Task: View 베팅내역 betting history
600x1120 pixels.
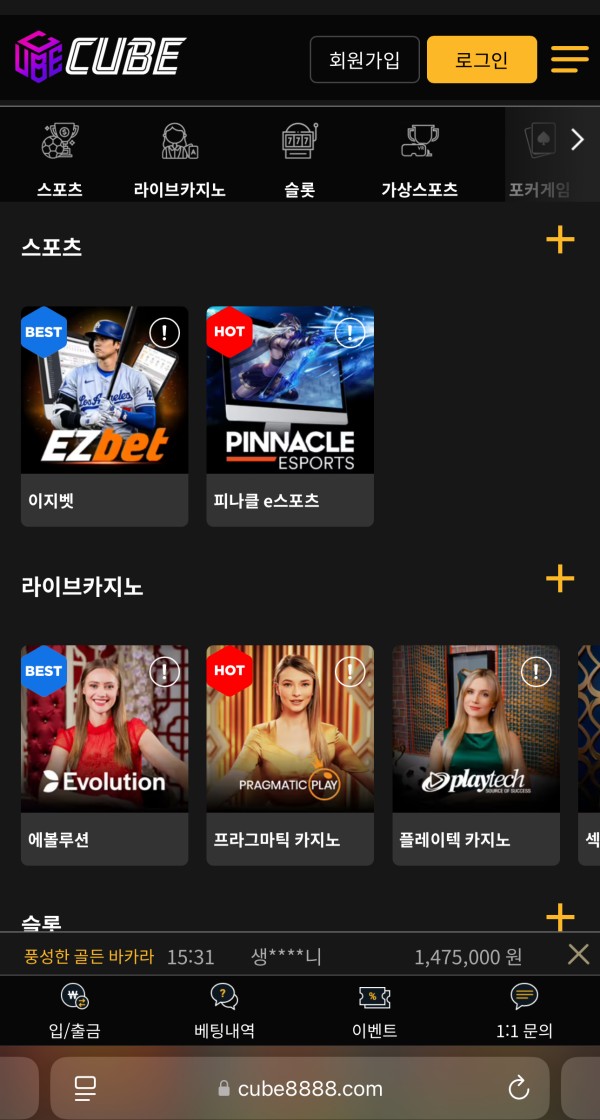Action: click(224, 1012)
